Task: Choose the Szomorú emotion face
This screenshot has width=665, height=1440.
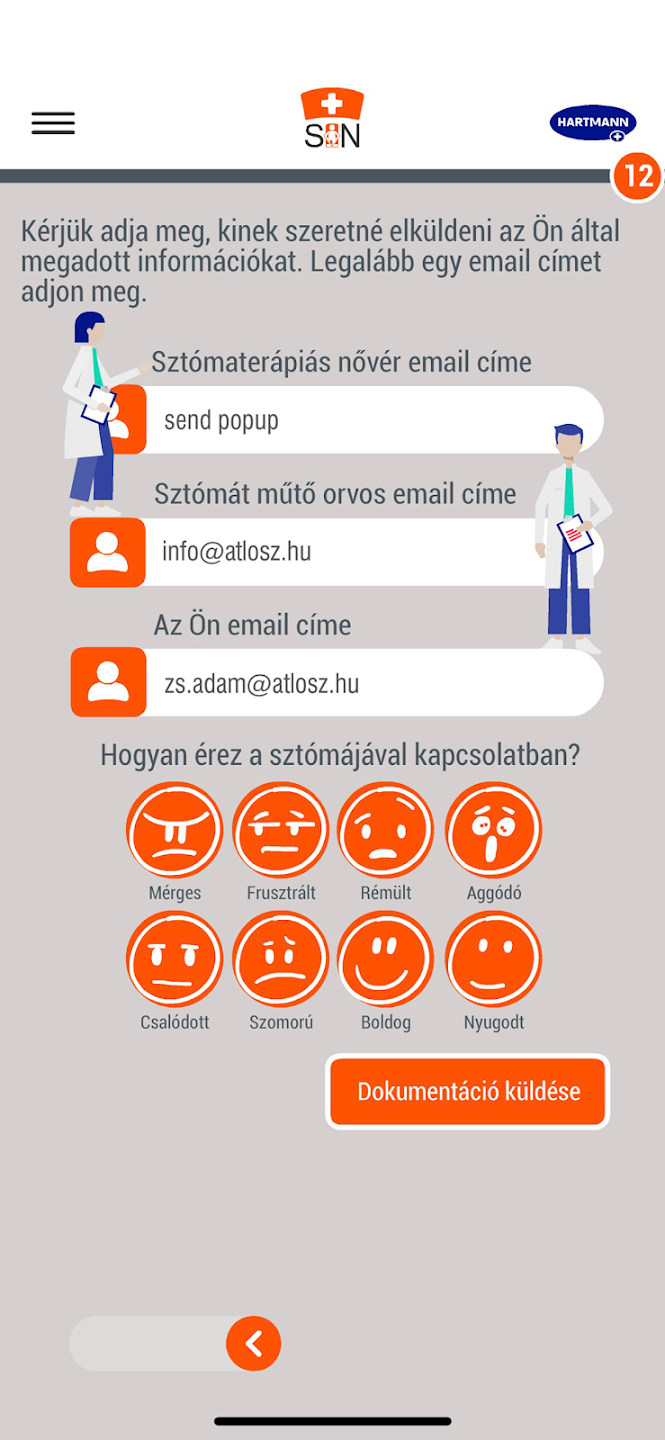Action: (281, 959)
